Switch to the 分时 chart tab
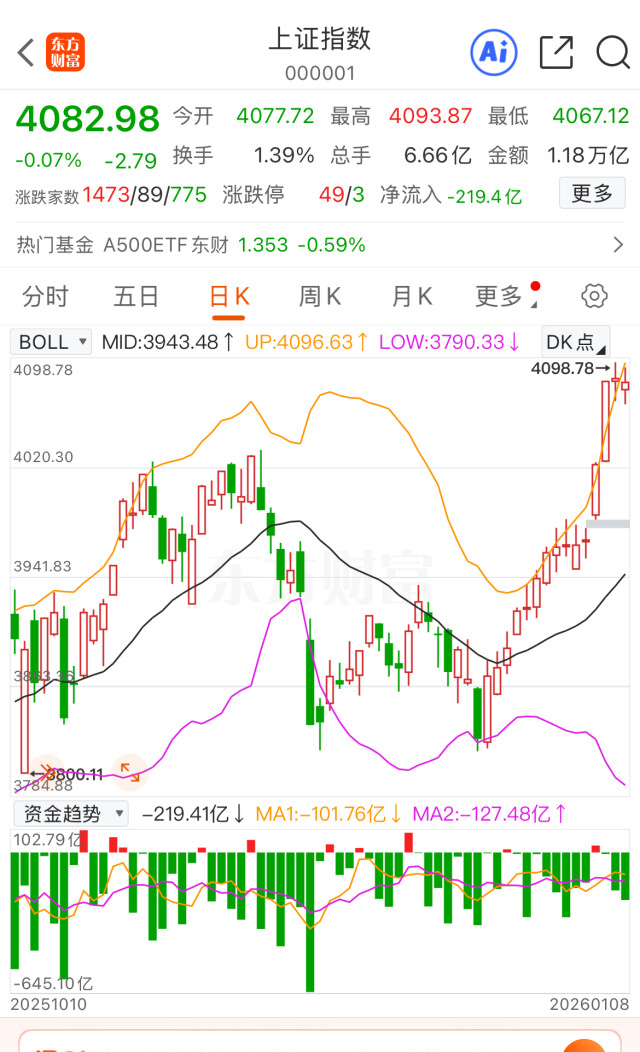This screenshot has width=640, height=1052. pyautogui.click(x=45, y=296)
